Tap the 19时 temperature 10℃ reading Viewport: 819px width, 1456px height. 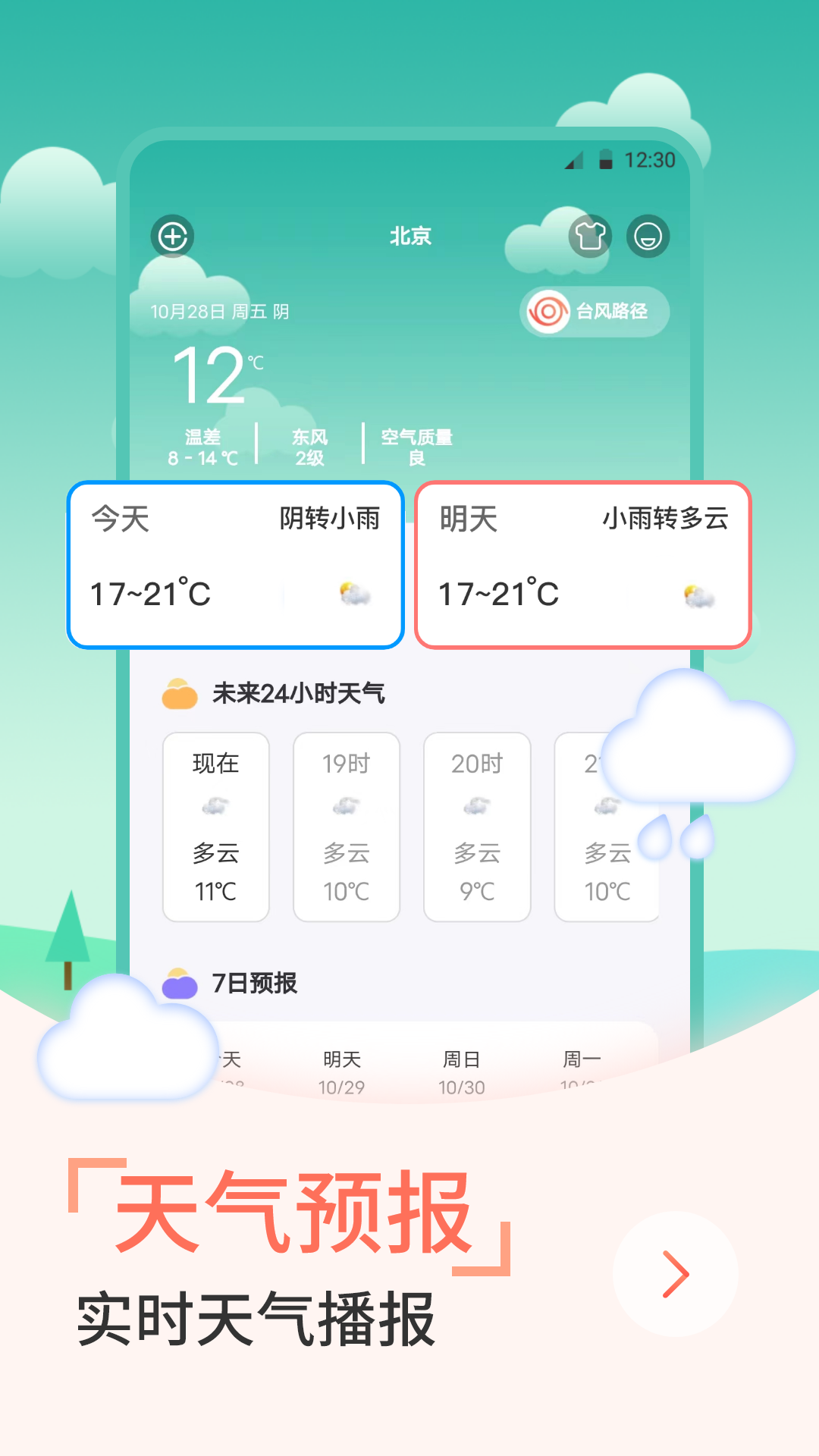click(x=347, y=891)
